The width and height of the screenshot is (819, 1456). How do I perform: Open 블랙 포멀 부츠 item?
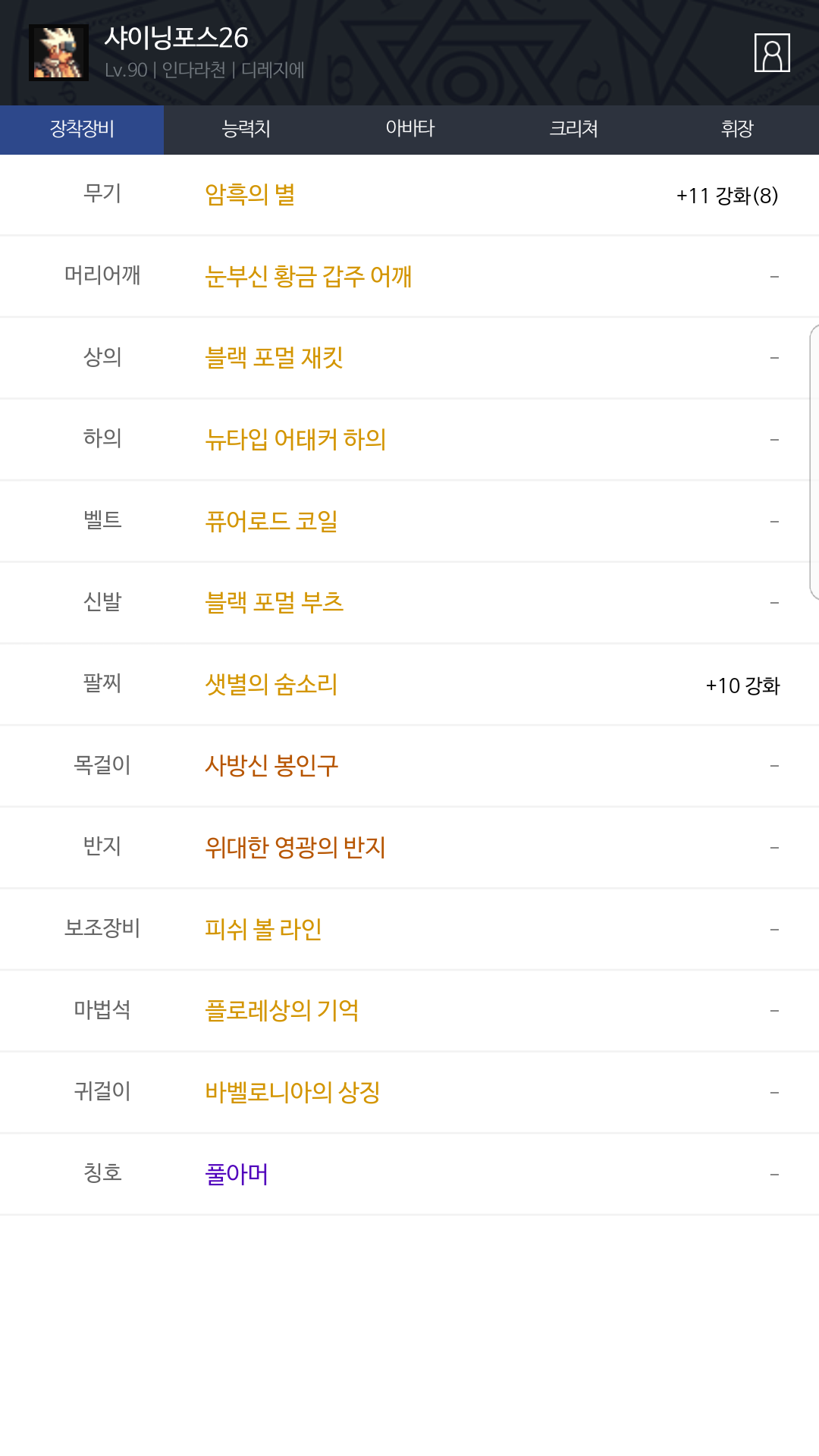pyautogui.click(x=274, y=603)
